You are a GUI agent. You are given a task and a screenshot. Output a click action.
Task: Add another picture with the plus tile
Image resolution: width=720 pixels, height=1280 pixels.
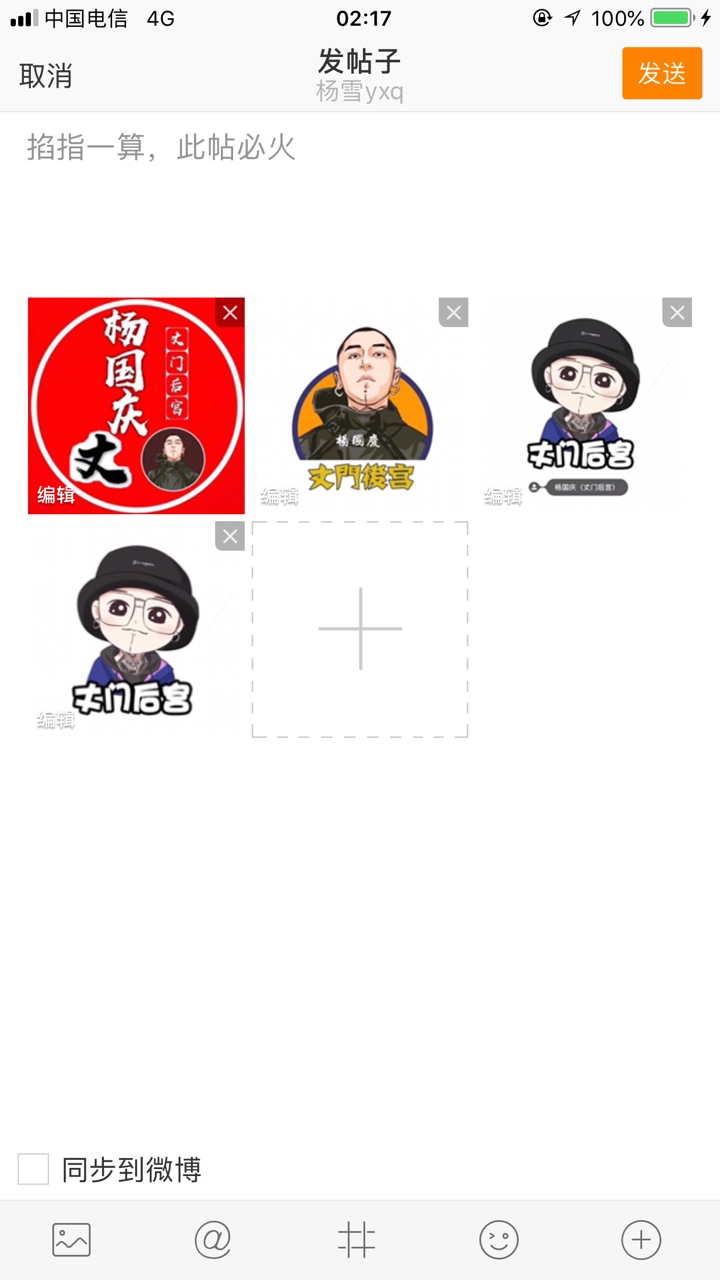(x=360, y=629)
